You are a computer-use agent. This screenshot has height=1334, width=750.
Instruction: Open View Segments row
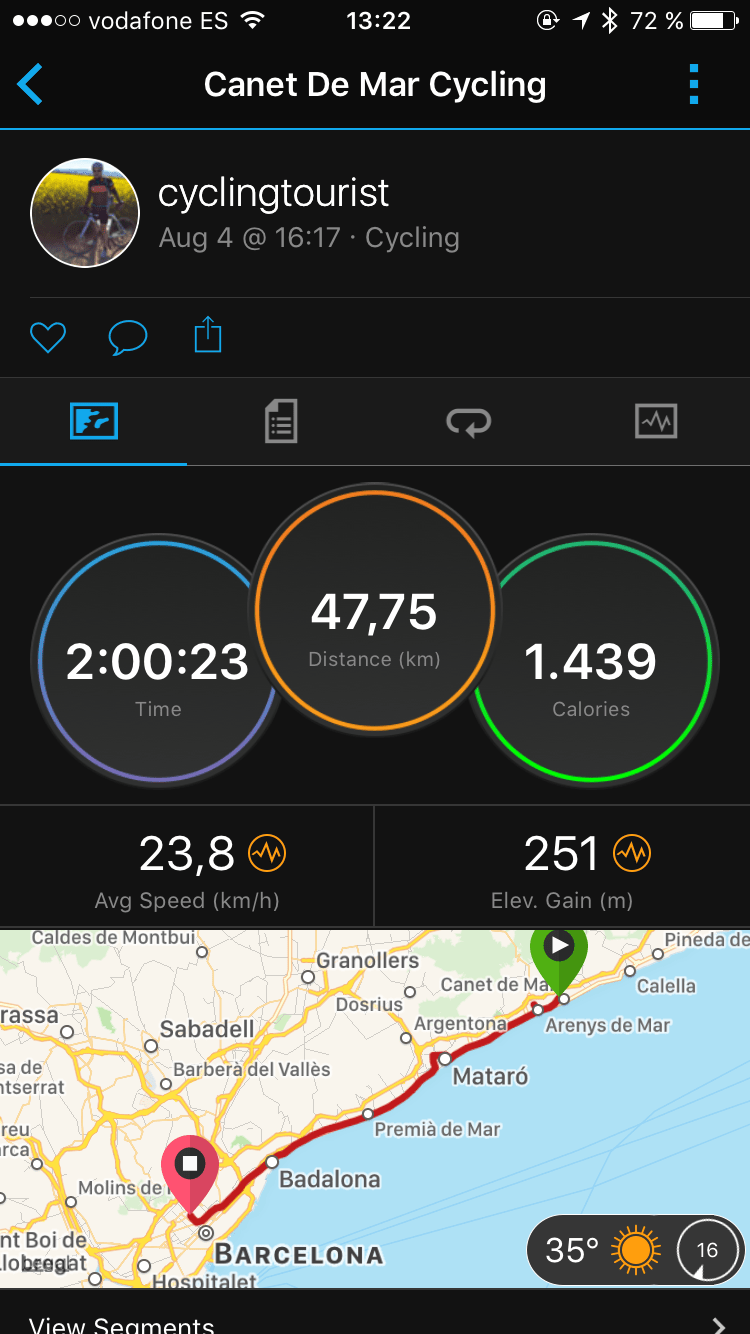[375, 1320]
